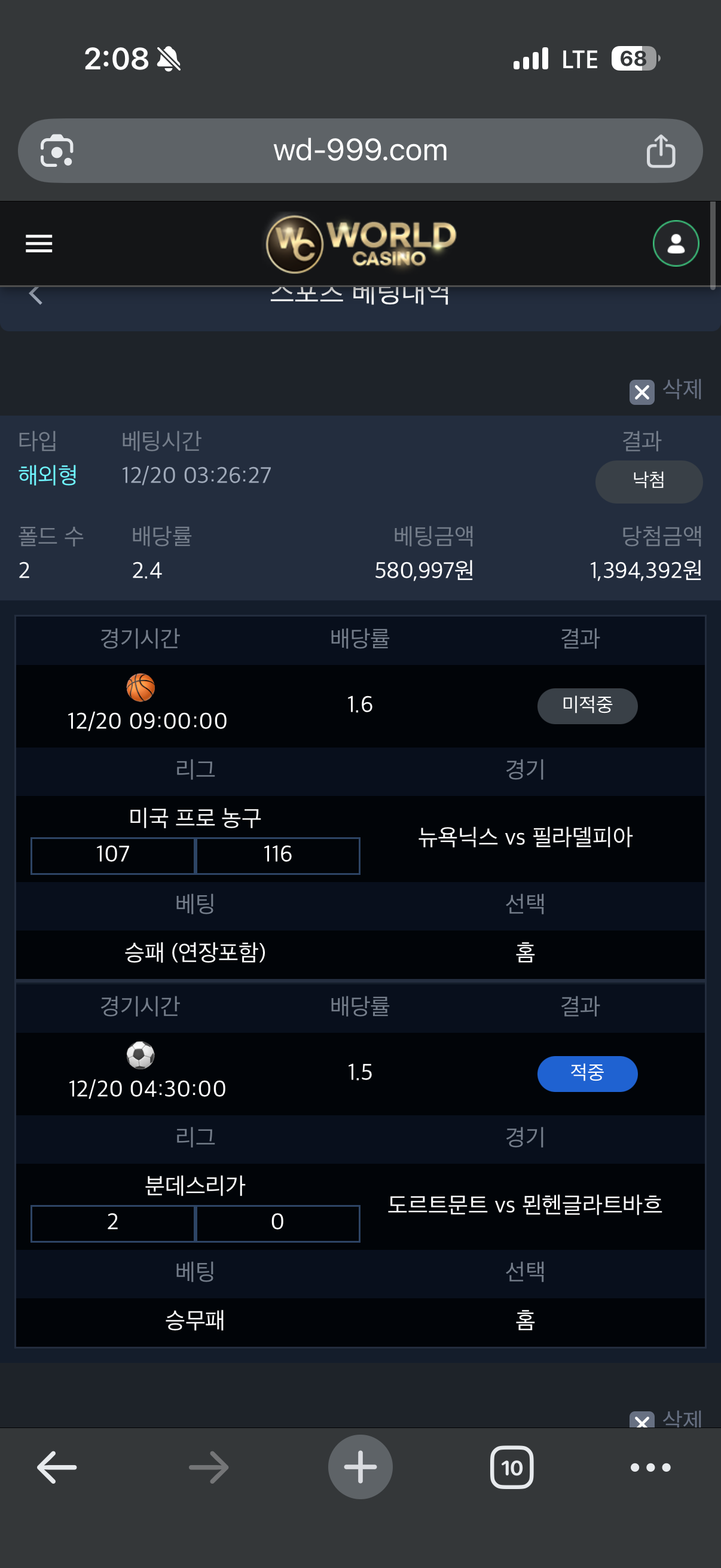721x1568 pixels.
Task: Go back in the browser toolbar
Action: [x=57, y=1467]
